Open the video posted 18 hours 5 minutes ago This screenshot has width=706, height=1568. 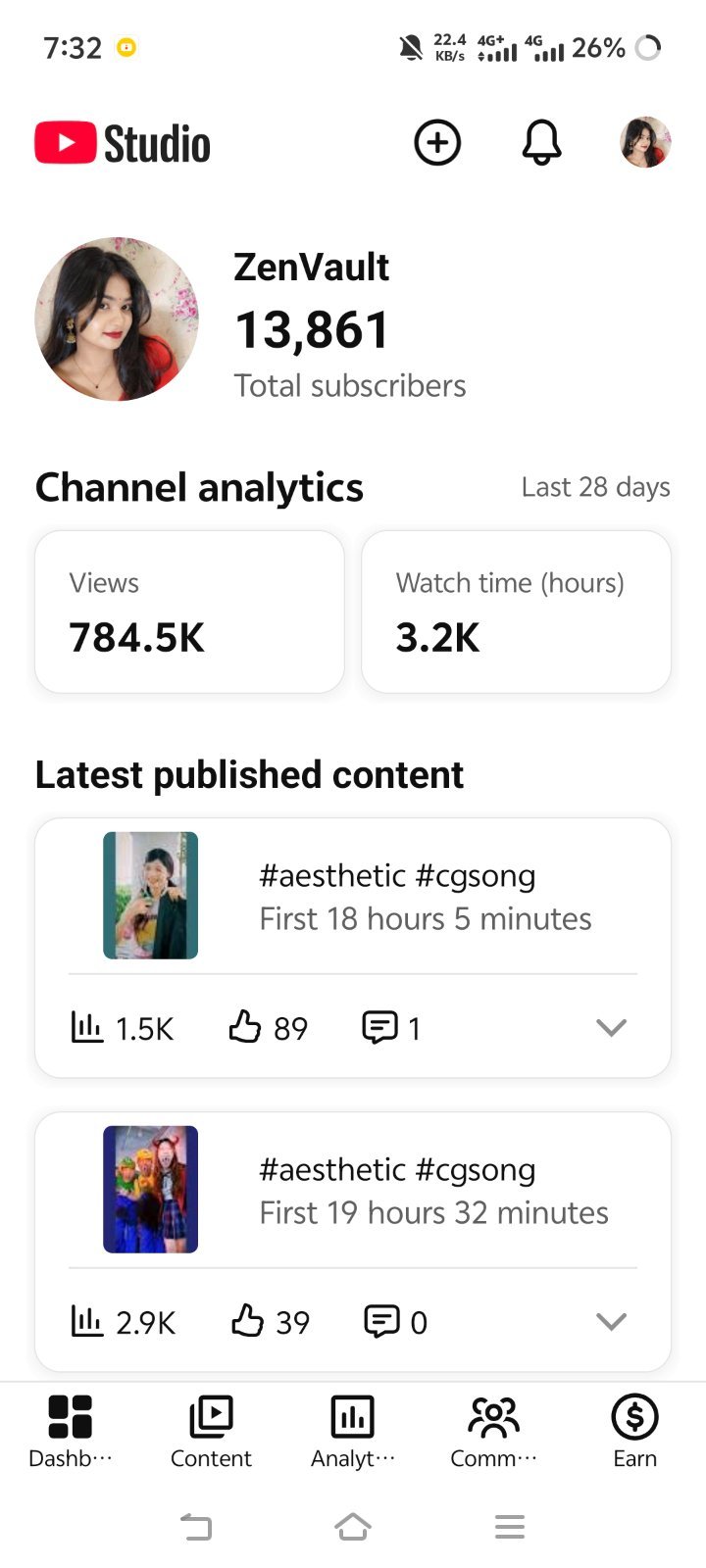(x=353, y=896)
